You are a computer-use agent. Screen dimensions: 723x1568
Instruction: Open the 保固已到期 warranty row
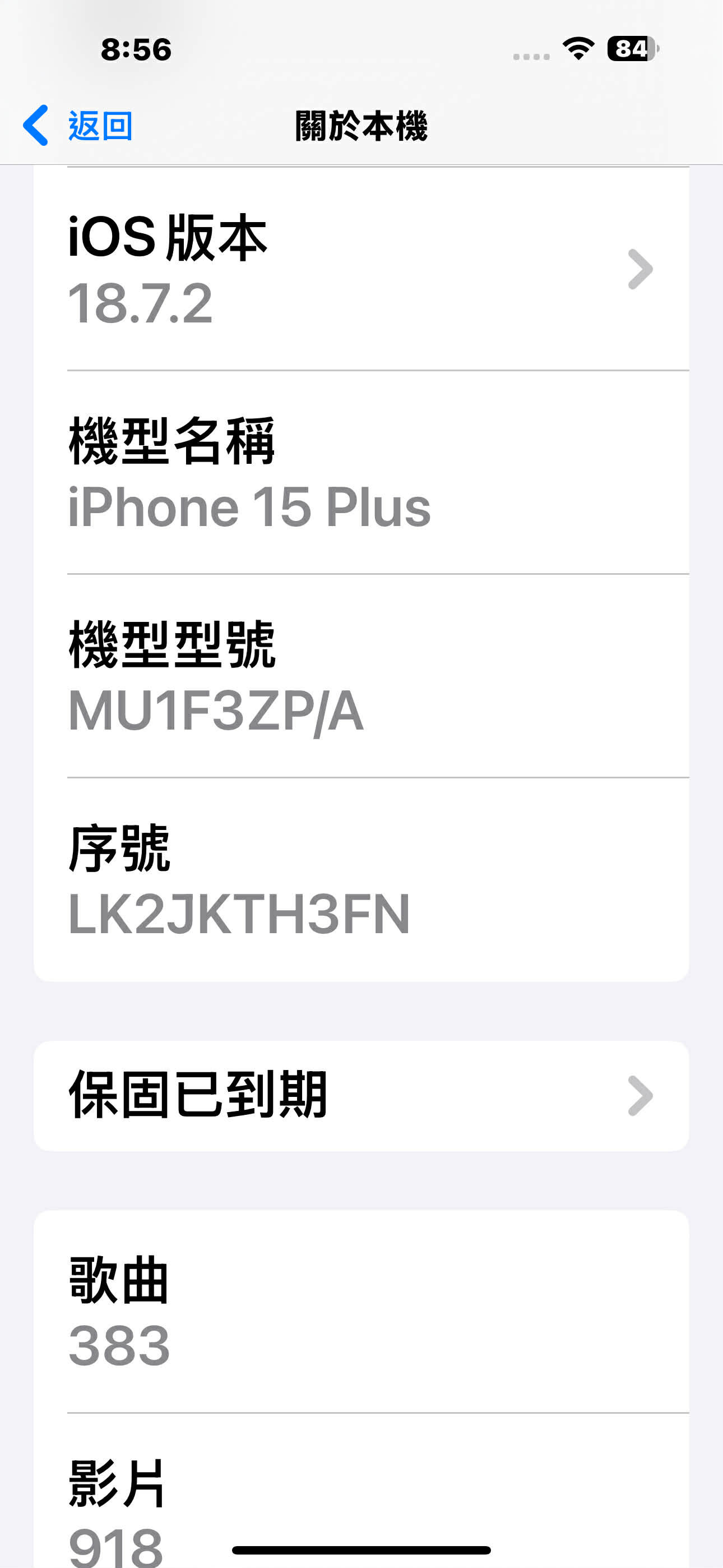(360, 1096)
